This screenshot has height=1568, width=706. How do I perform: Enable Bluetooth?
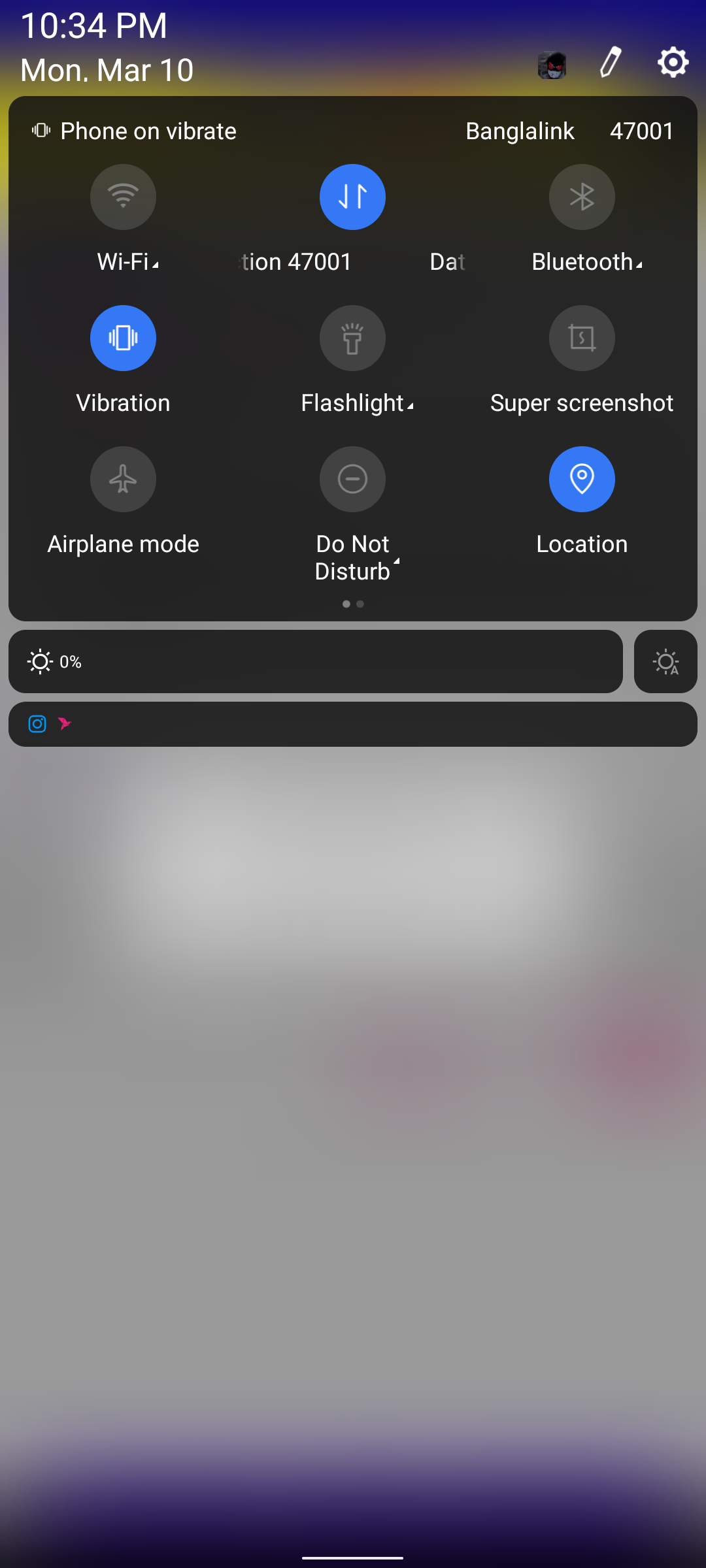582,197
